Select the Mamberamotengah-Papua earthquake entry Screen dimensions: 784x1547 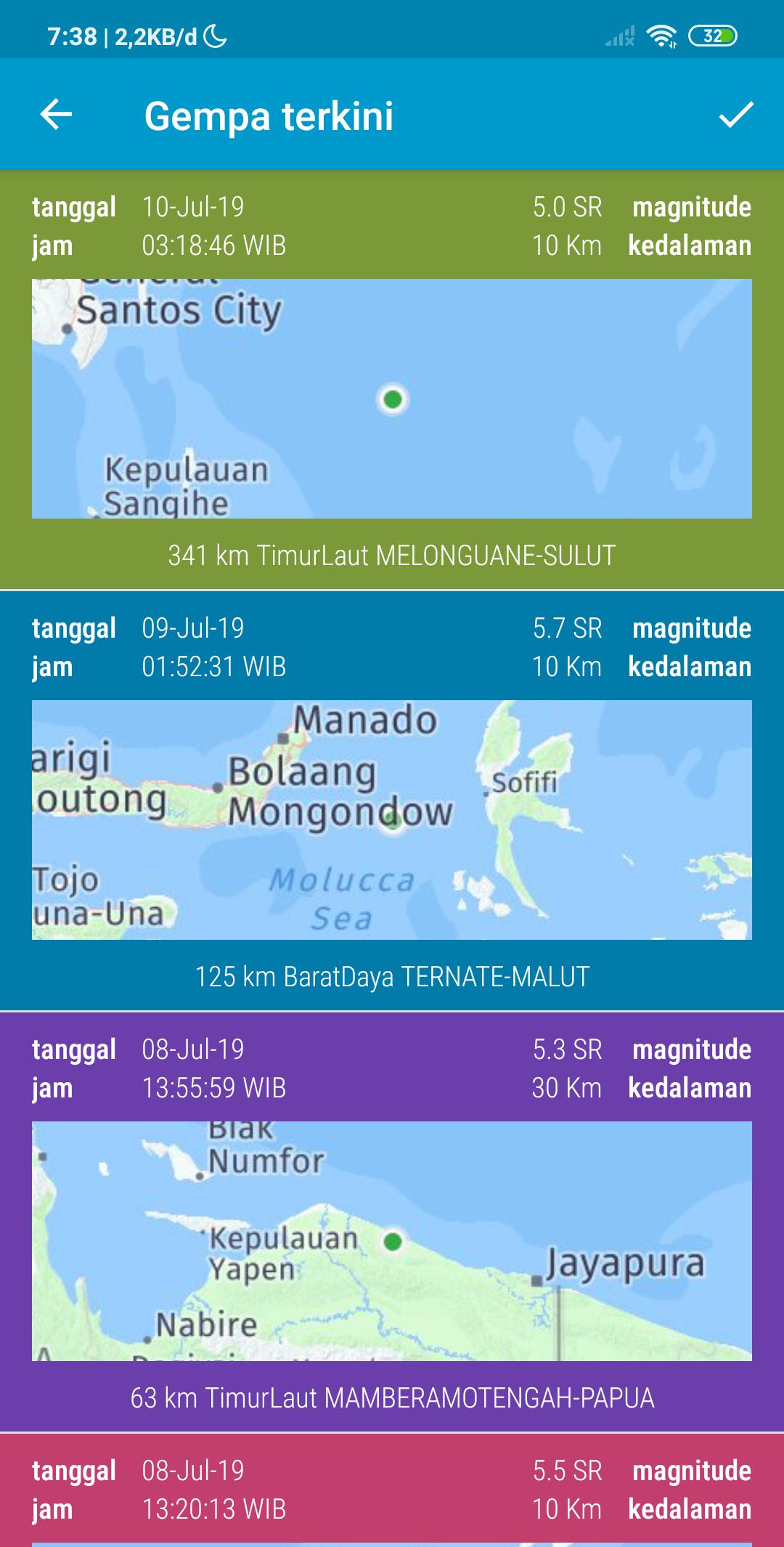click(x=392, y=1222)
